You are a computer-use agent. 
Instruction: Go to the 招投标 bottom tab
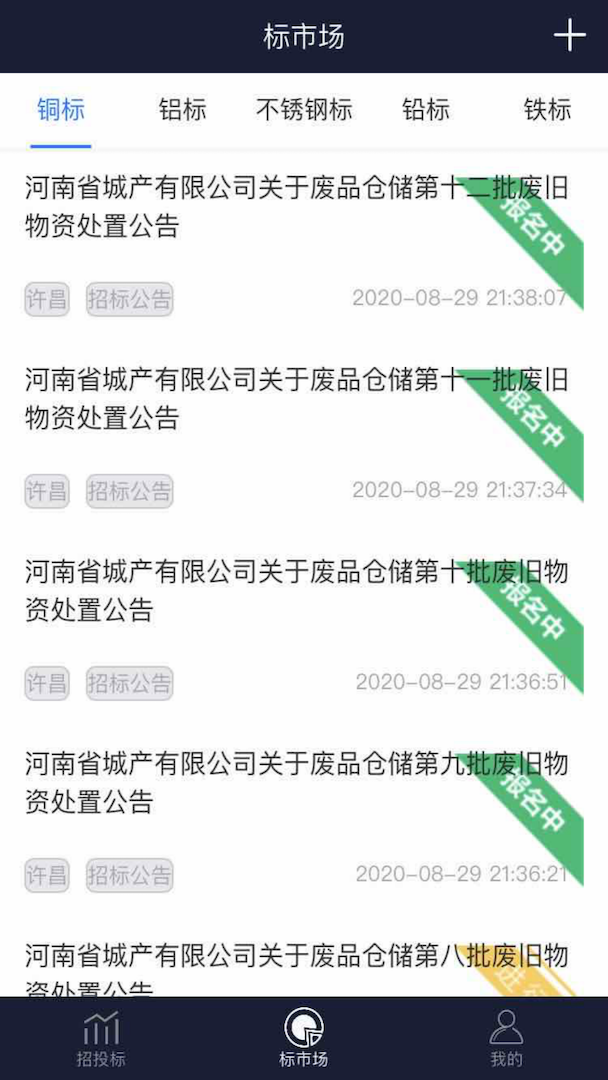101,1039
